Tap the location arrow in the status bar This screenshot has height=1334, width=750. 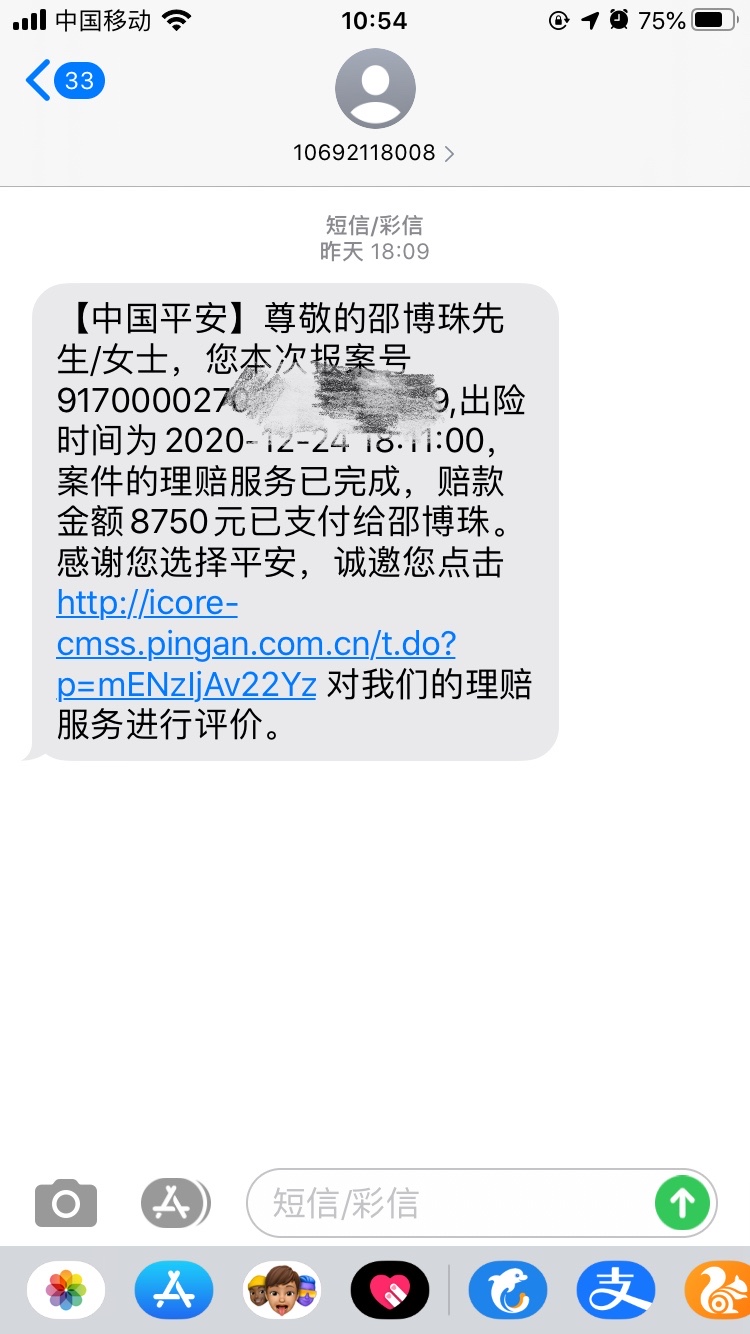click(x=593, y=18)
